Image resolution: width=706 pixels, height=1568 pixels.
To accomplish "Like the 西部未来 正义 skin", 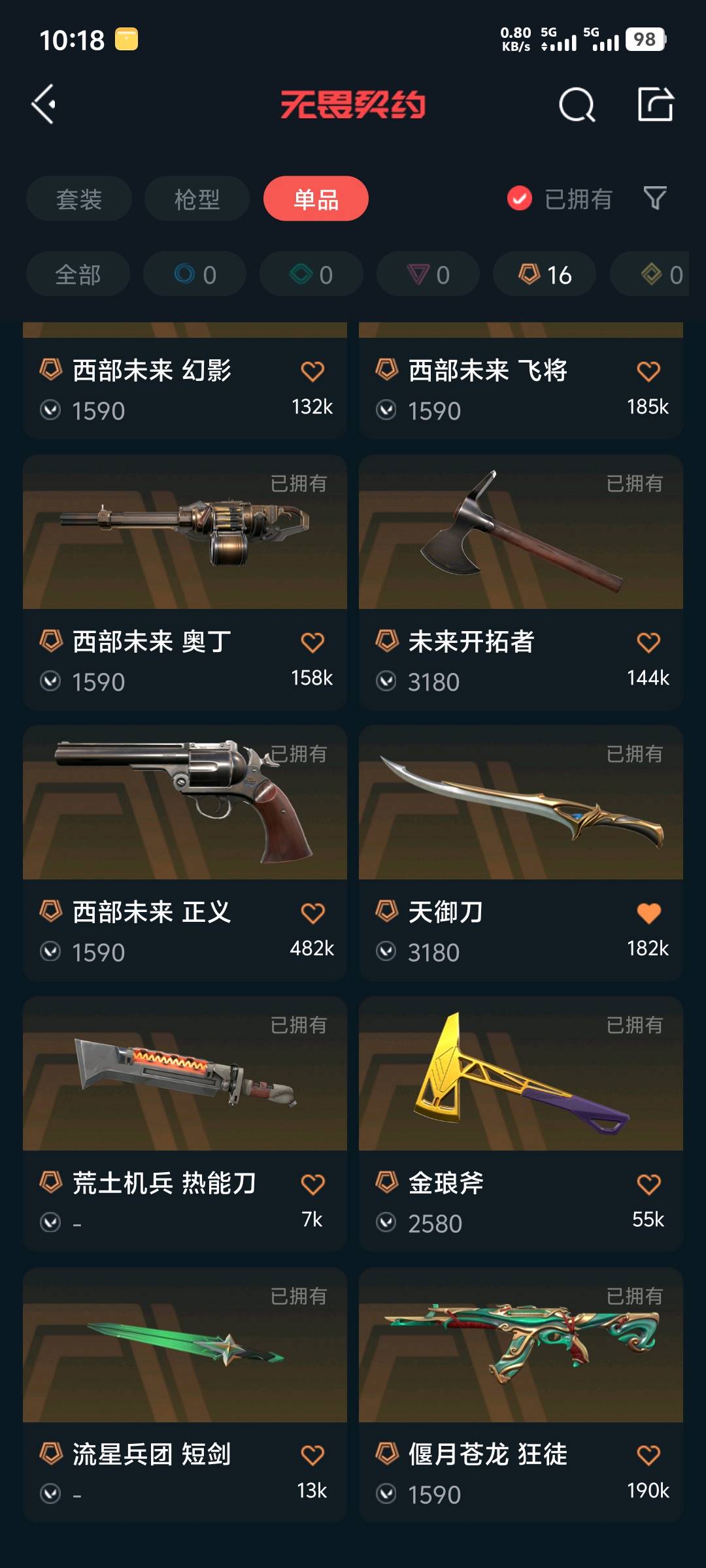I will point(312,913).
